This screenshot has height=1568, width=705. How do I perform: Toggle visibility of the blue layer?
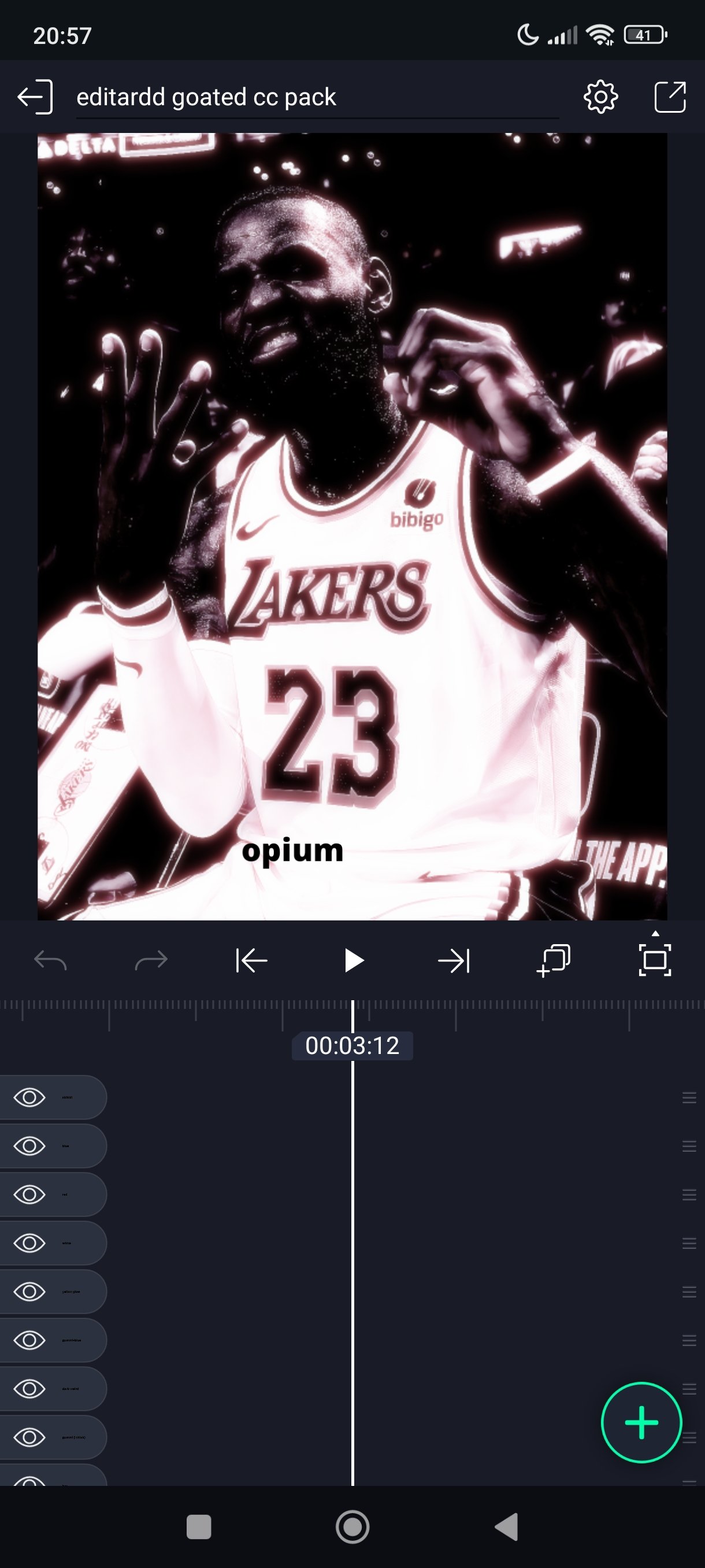pos(30,1146)
